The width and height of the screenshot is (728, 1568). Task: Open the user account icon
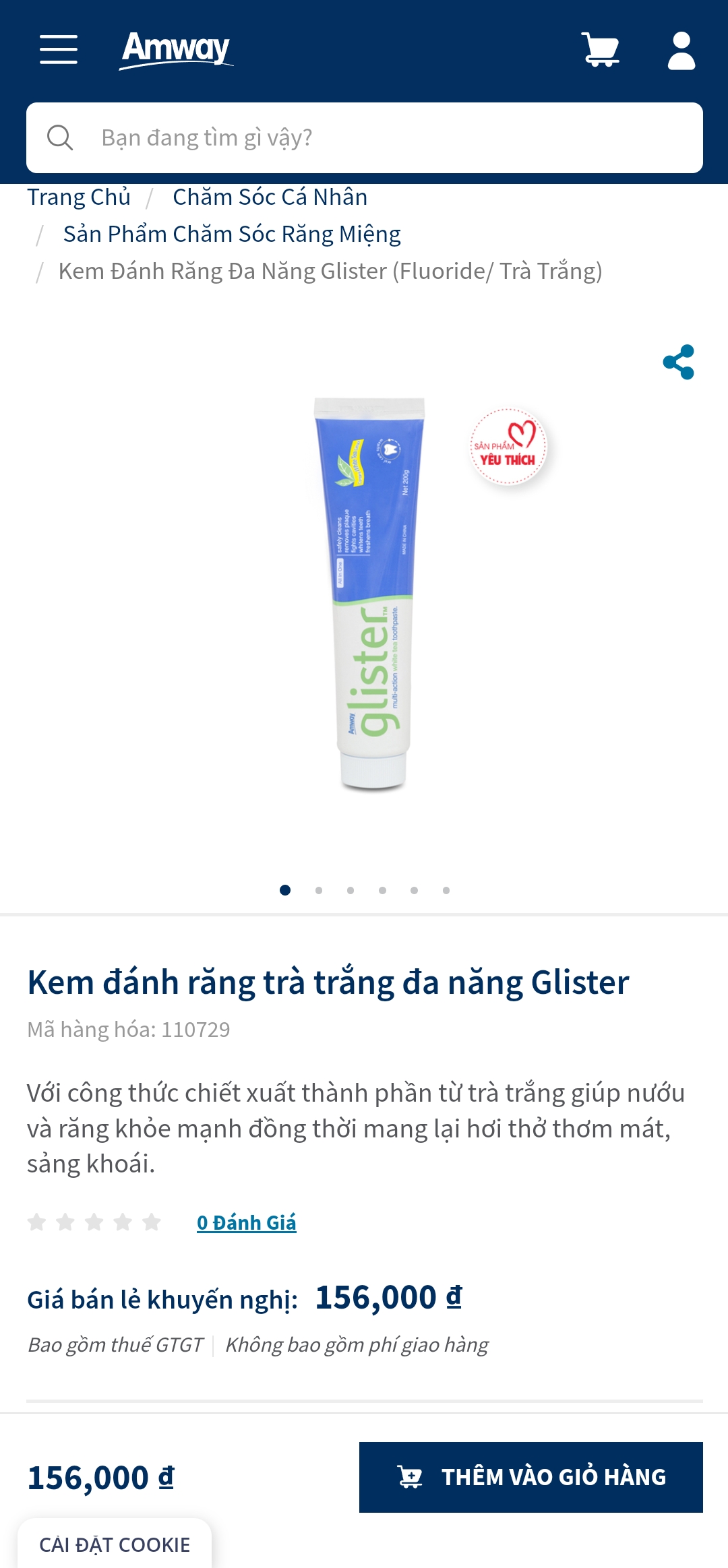(681, 51)
